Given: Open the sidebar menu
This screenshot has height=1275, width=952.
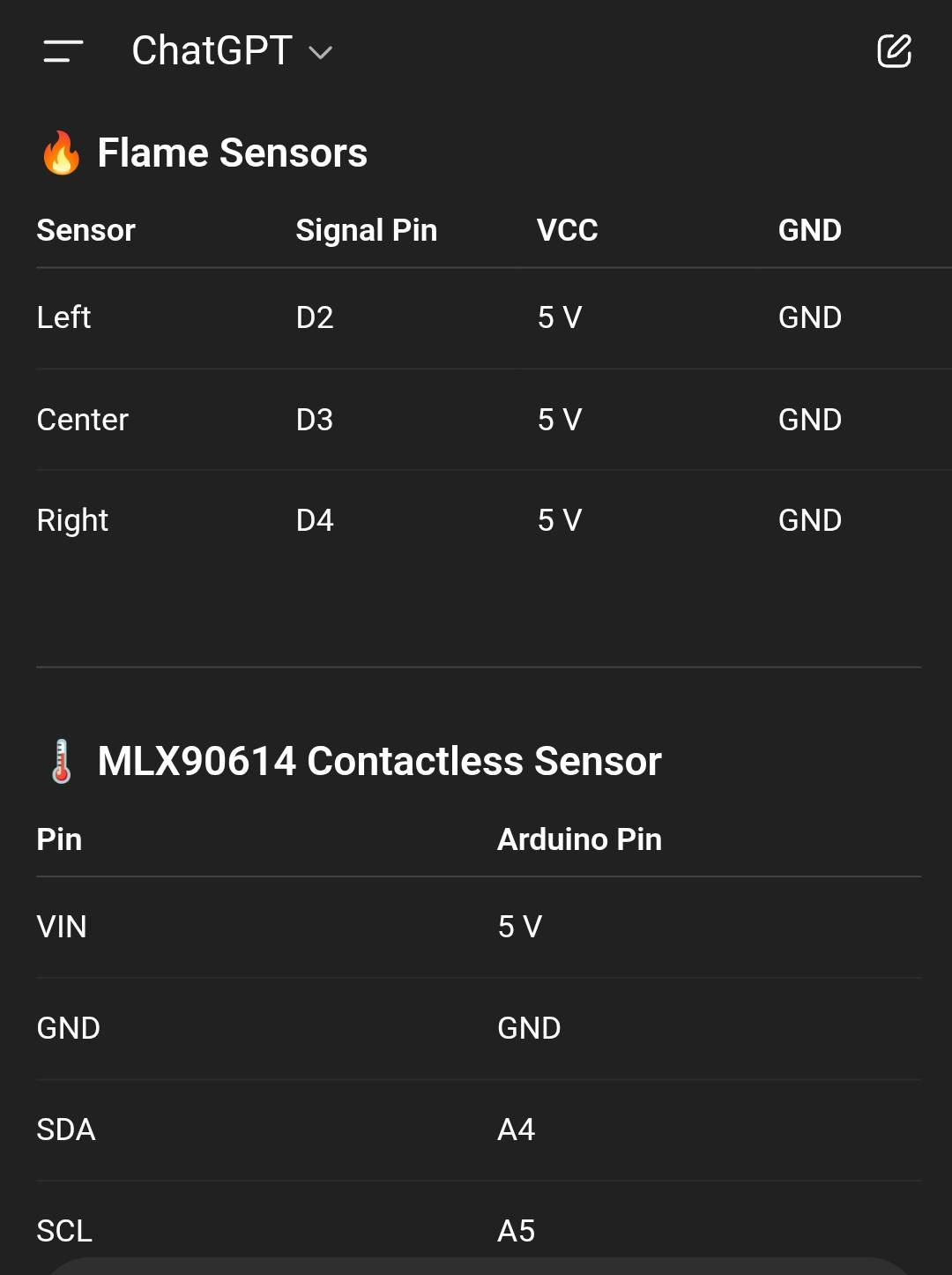Looking at the screenshot, I should click(63, 51).
